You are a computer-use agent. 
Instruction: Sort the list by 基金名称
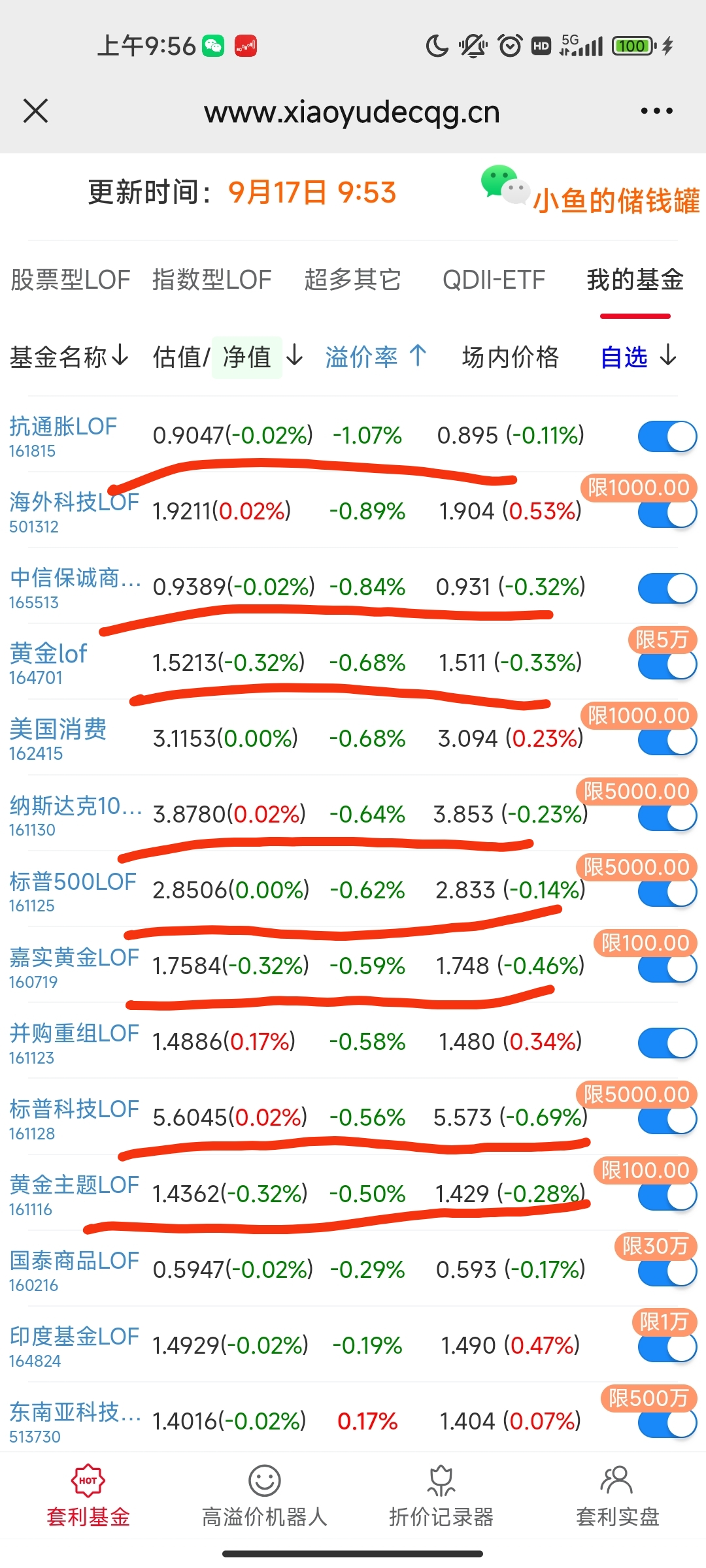(69, 357)
